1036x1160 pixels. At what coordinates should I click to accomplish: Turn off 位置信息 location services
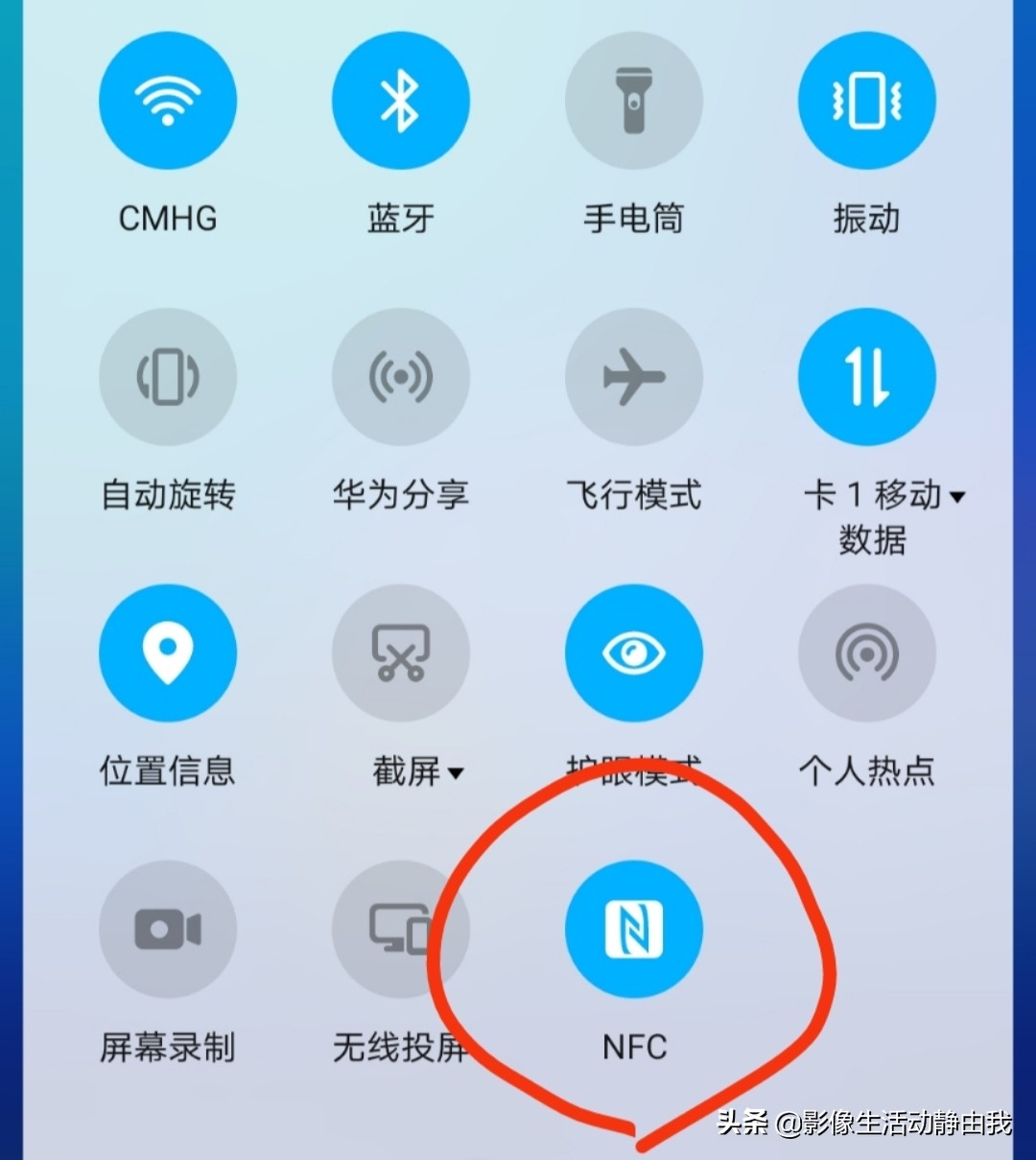point(168,651)
